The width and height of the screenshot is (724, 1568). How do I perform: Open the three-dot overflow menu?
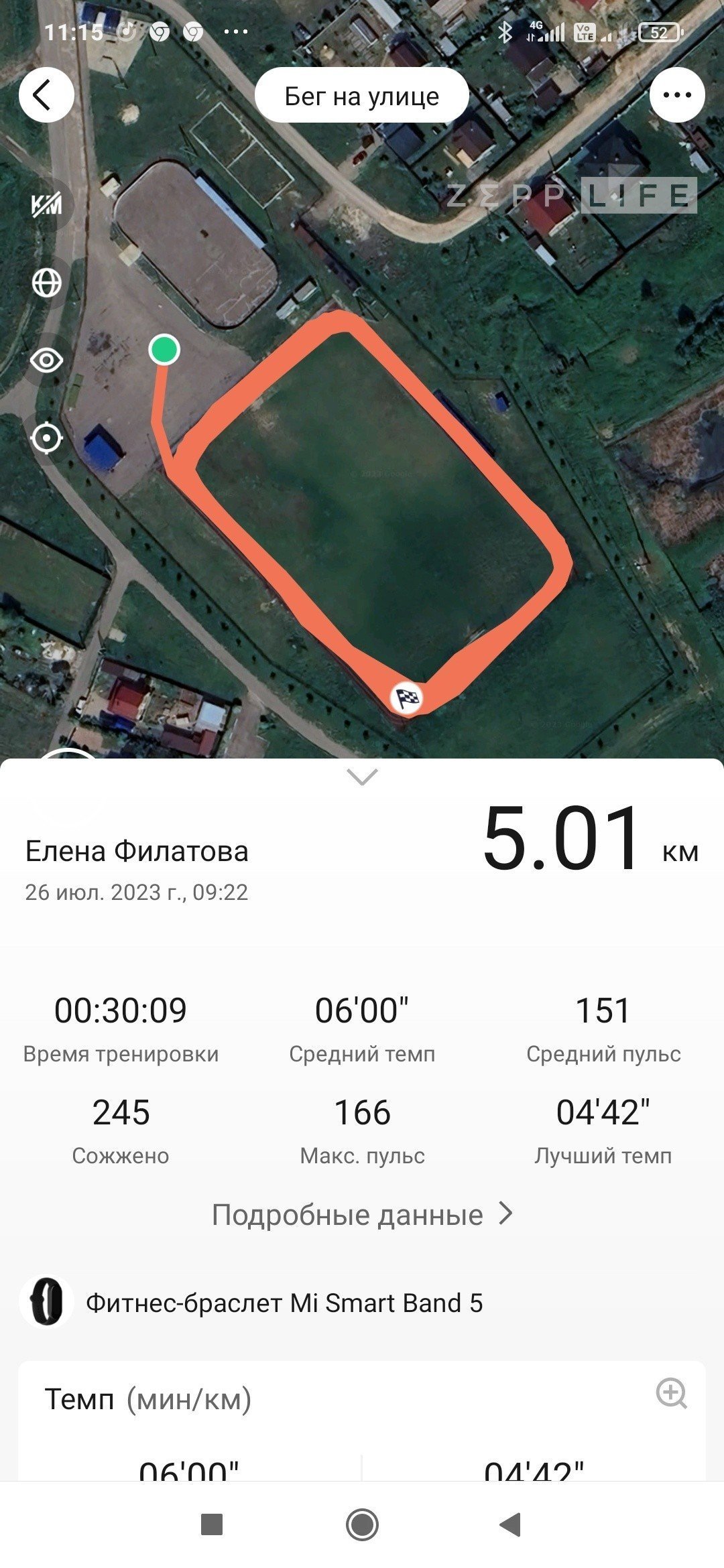tap(677, 95)
